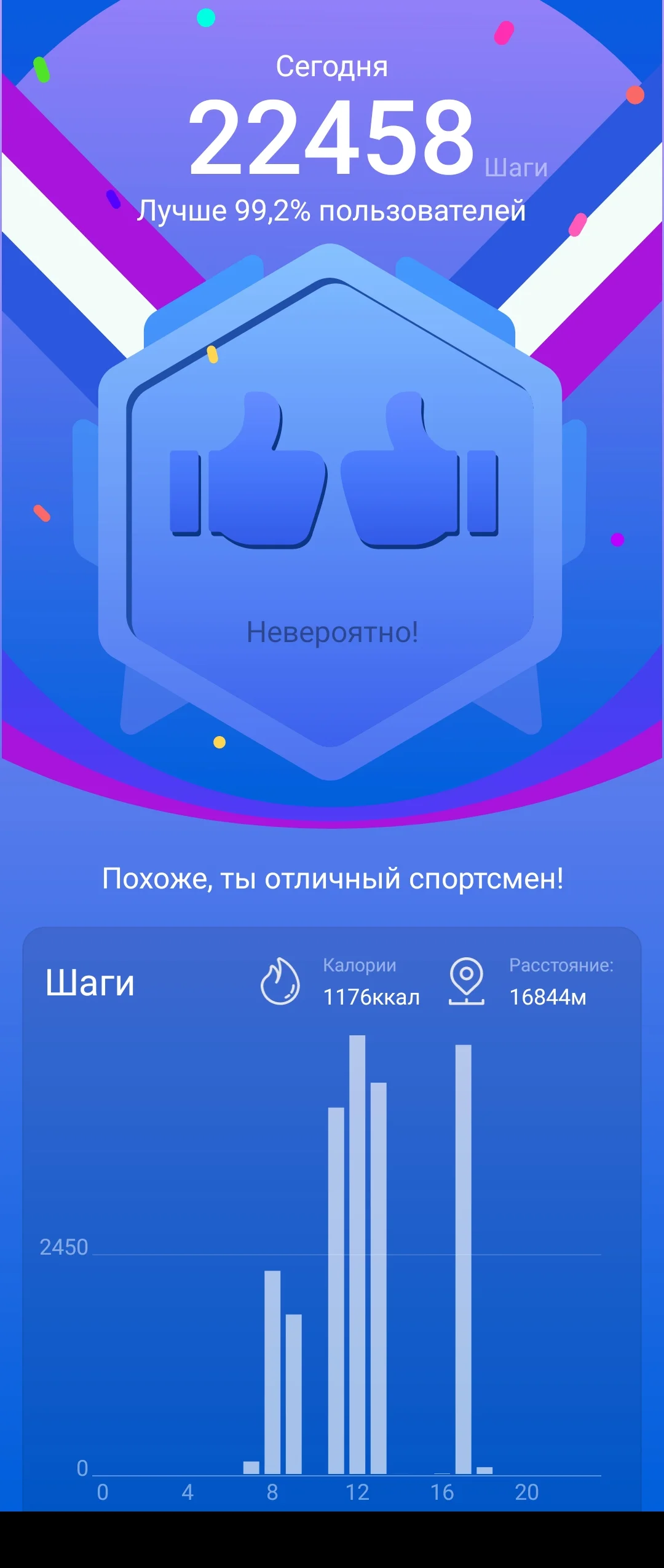Viewport: 664px width, 1568px height.
Task: Tap the step count '22458'
Action: (x=332, y=138)
